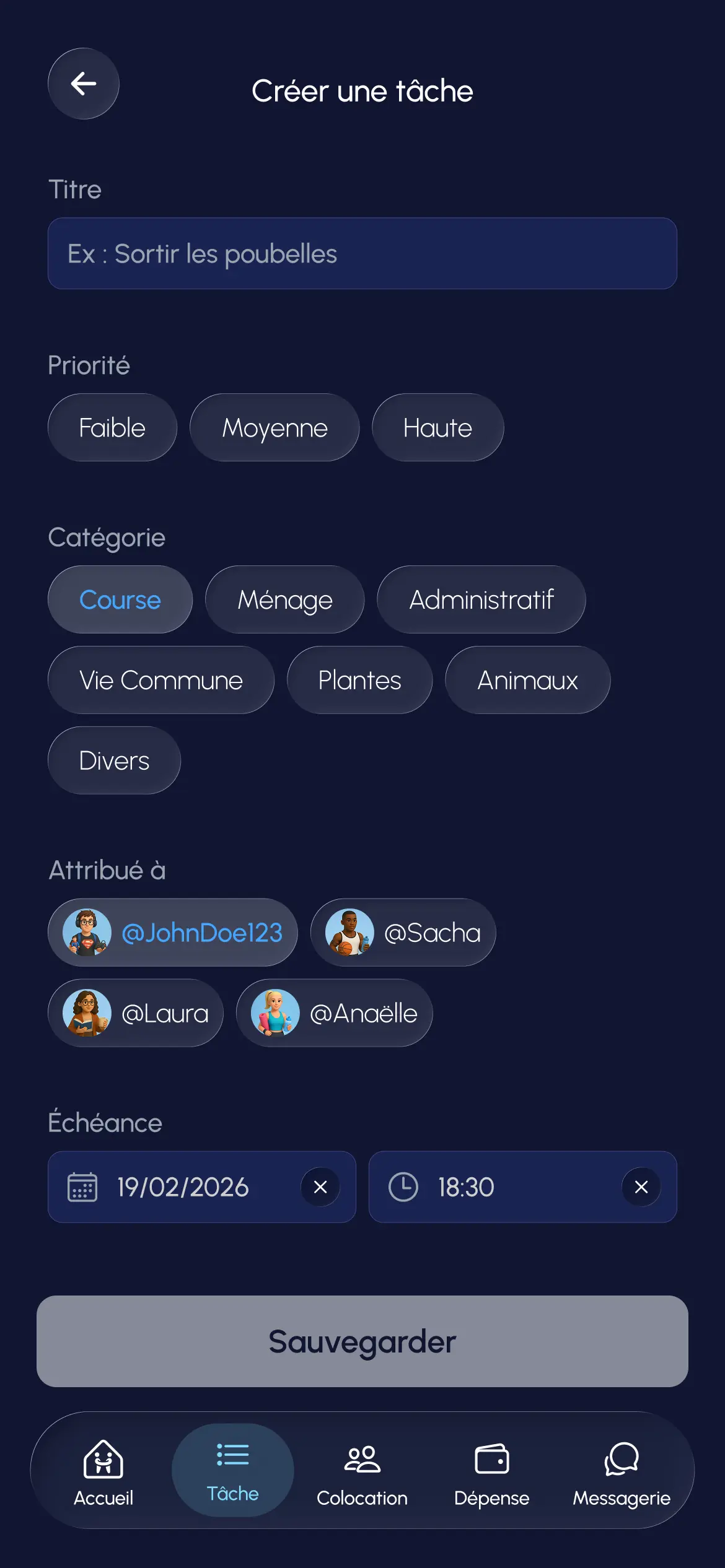
Task: Assign the task to @Anaëlle
Action: click(x=334, y=1013)
